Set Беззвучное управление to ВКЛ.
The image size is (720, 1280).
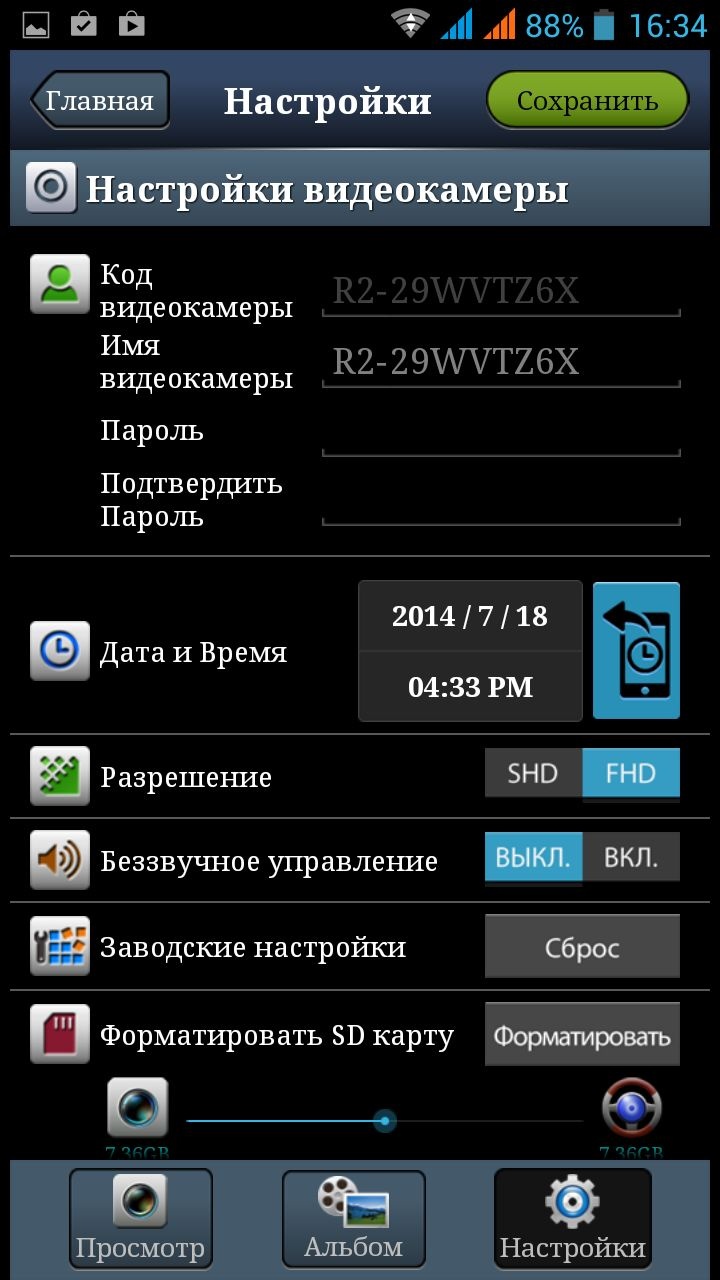(630, 858)
